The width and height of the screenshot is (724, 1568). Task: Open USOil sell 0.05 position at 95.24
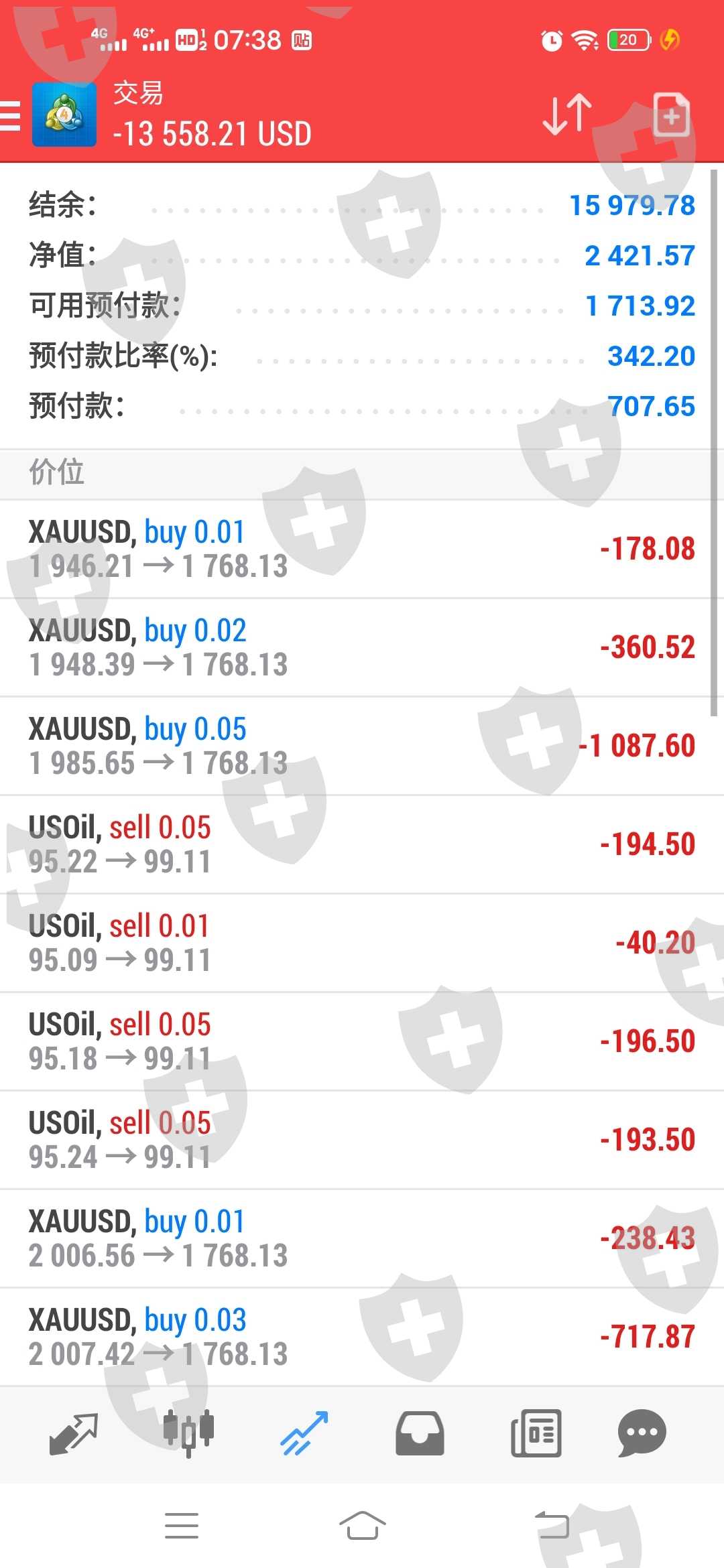click(362, 1140)
